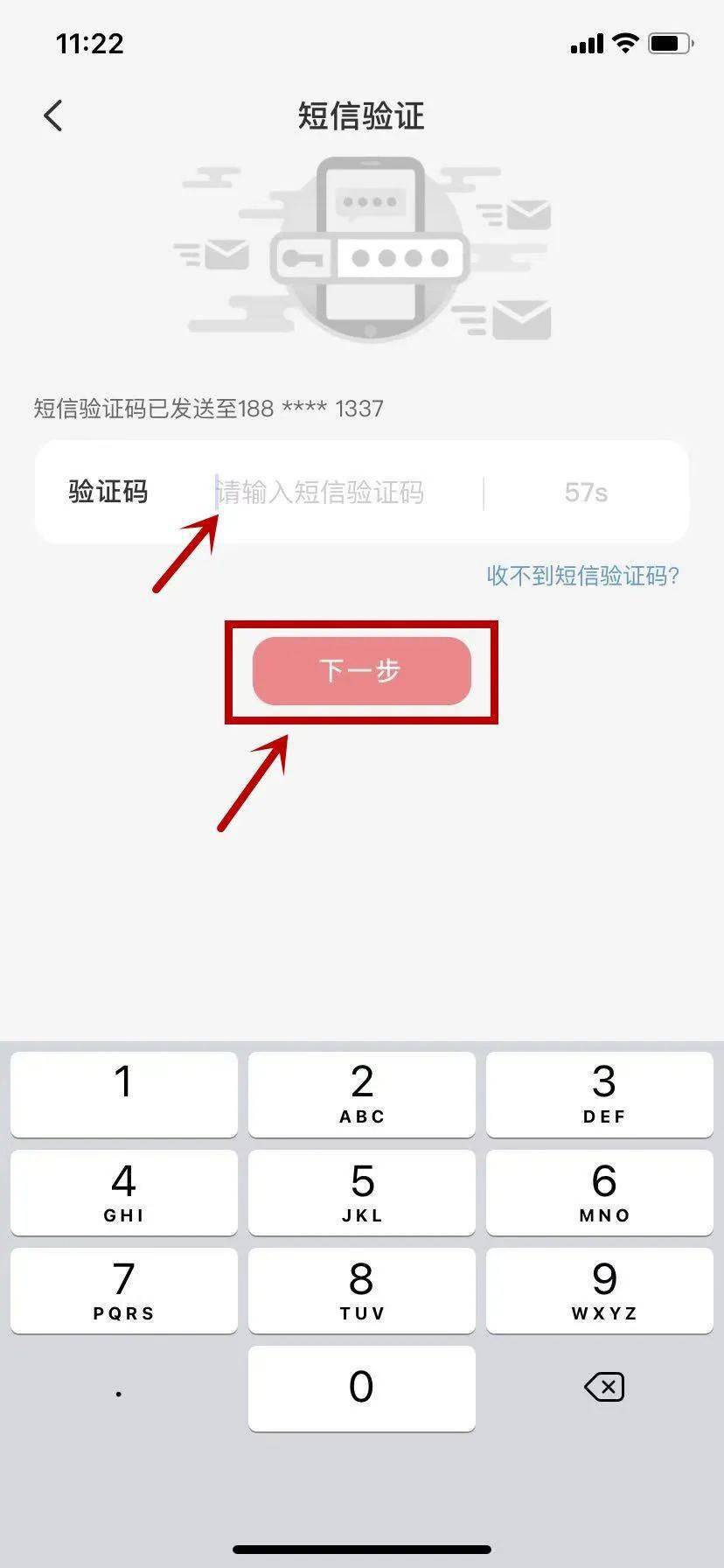Tap the decimal point key on keypad
The width and height of the screenshot is (724, 1568).
pyautogui.click(x=118, y=1388)
